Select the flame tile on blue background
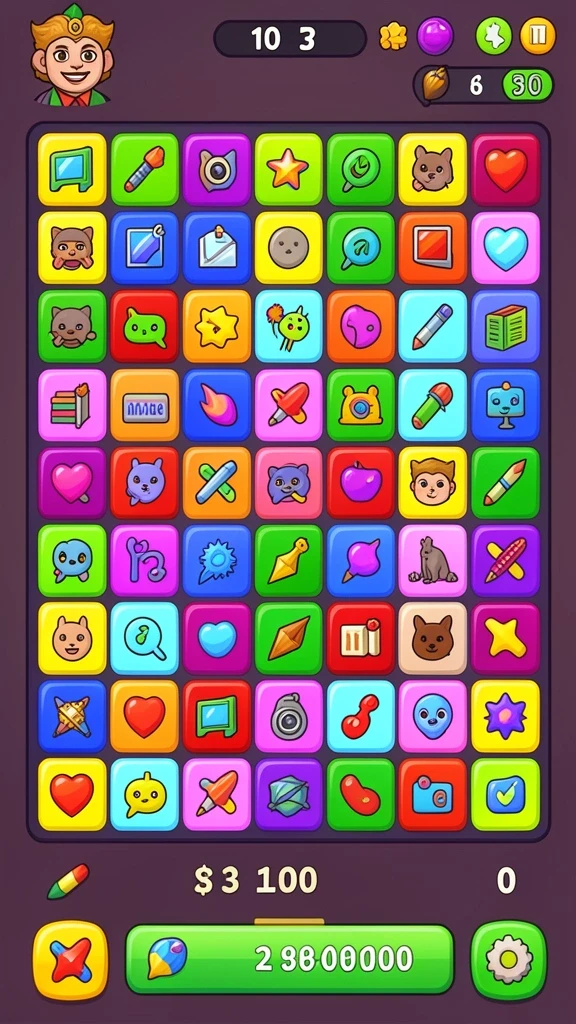576x1024 pixels. click(217, 405)
